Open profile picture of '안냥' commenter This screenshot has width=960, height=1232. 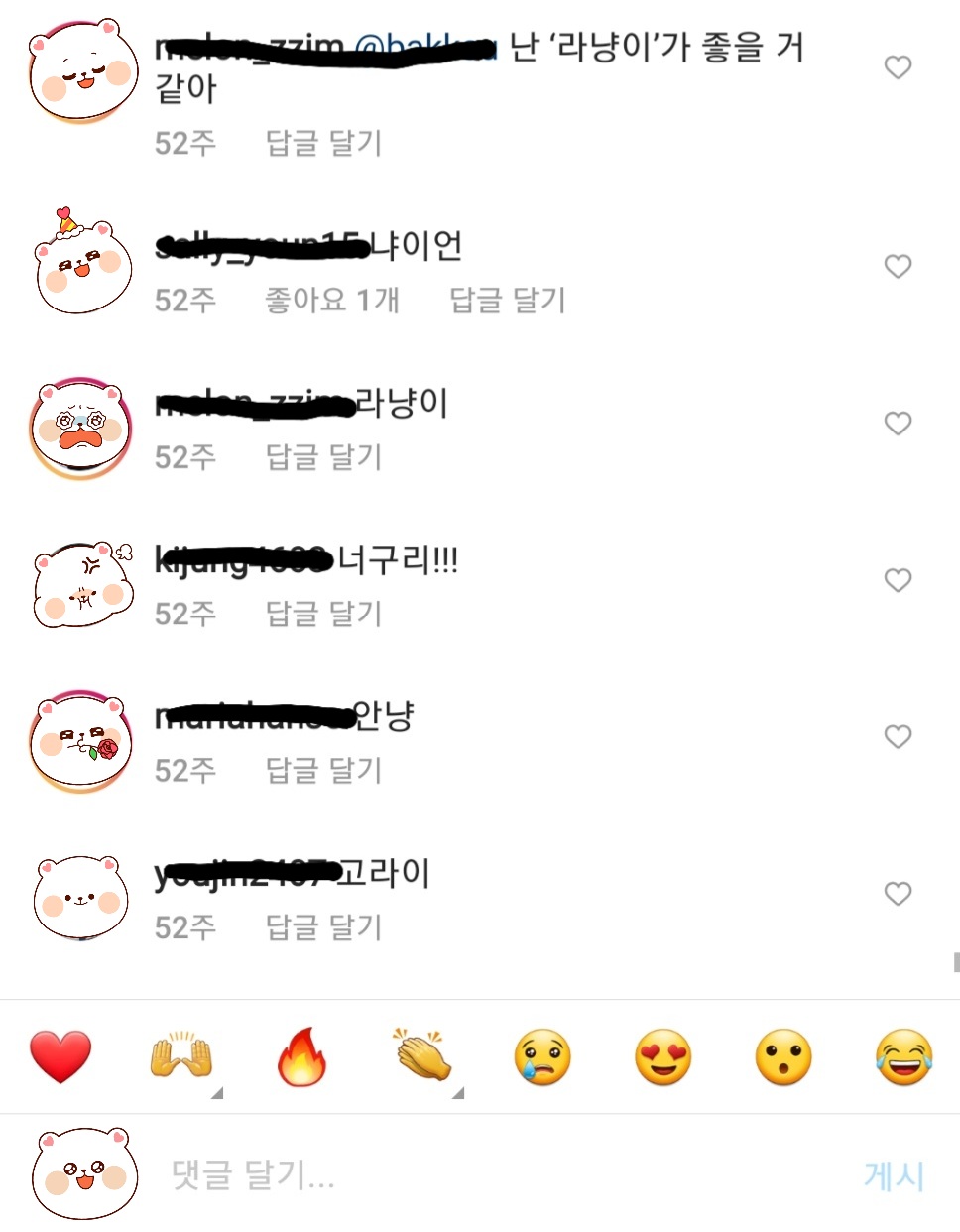[x=81, y=742]
